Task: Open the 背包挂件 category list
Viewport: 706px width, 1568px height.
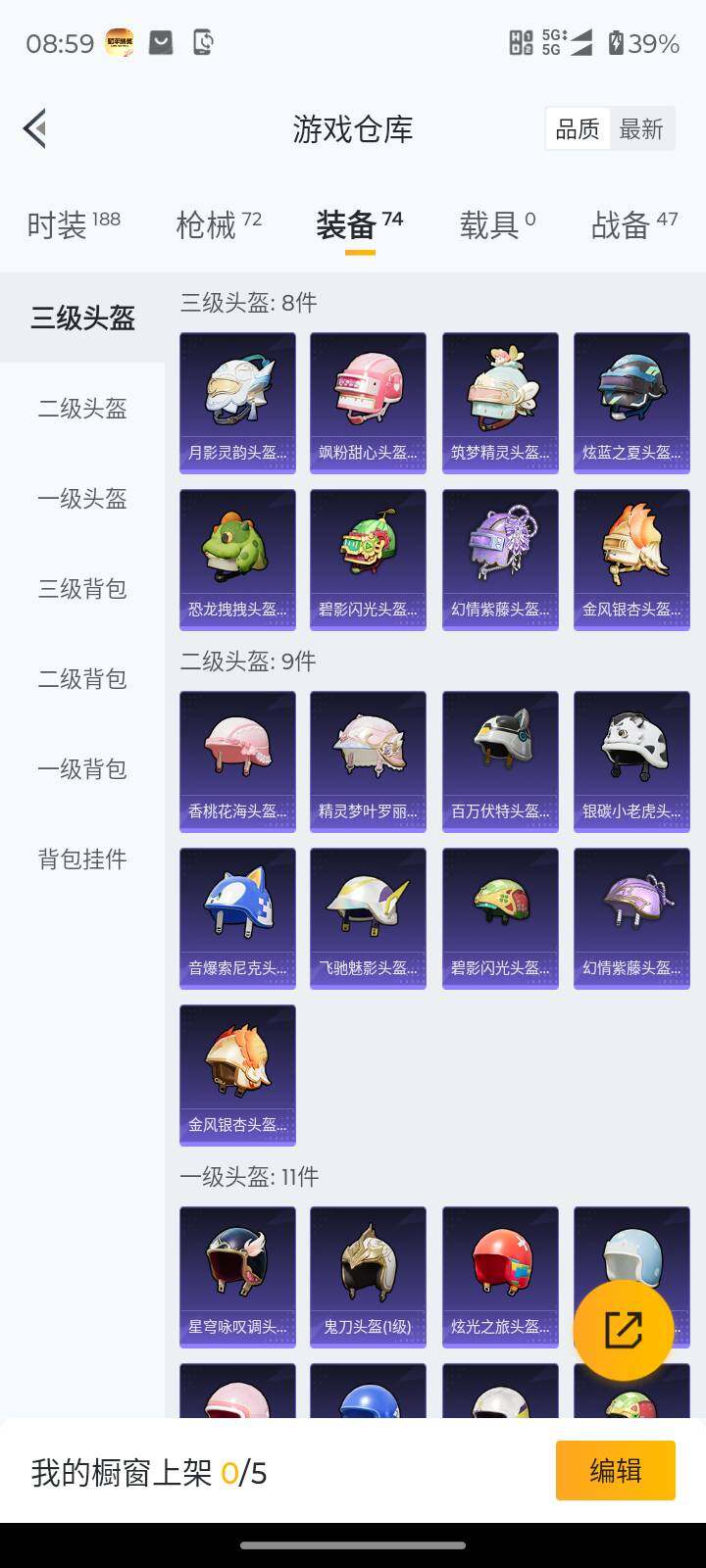Action: coord(80,859)
